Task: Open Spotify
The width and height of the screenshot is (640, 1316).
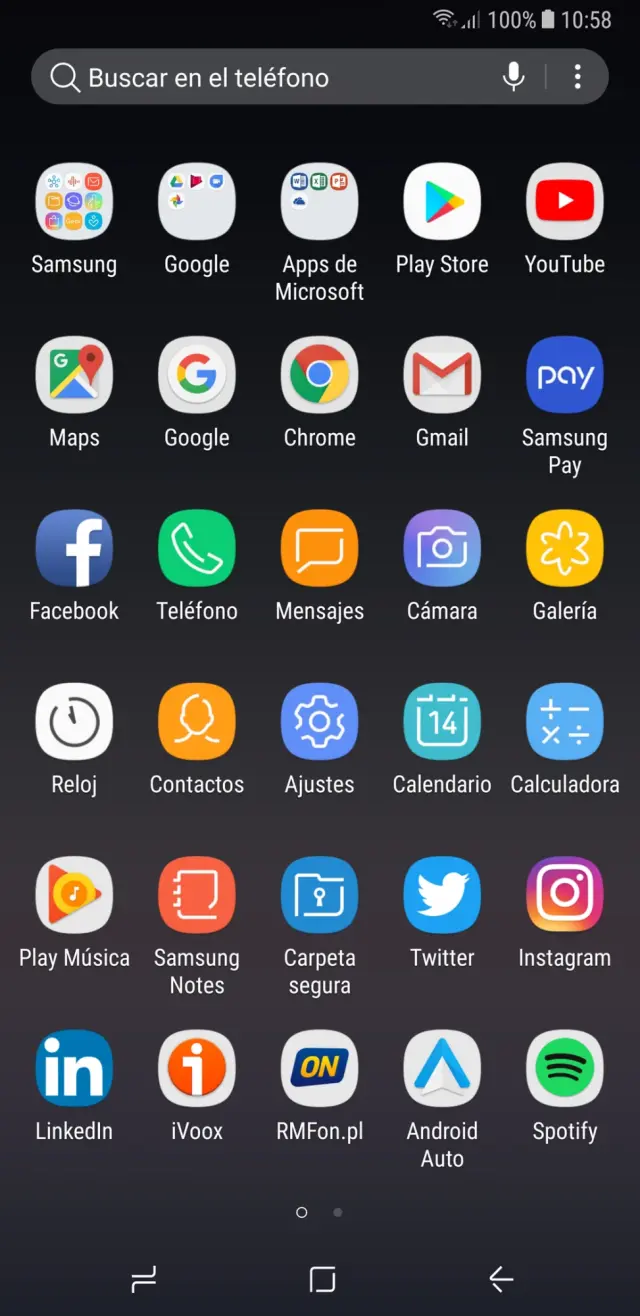Action: click(564, 1068)
